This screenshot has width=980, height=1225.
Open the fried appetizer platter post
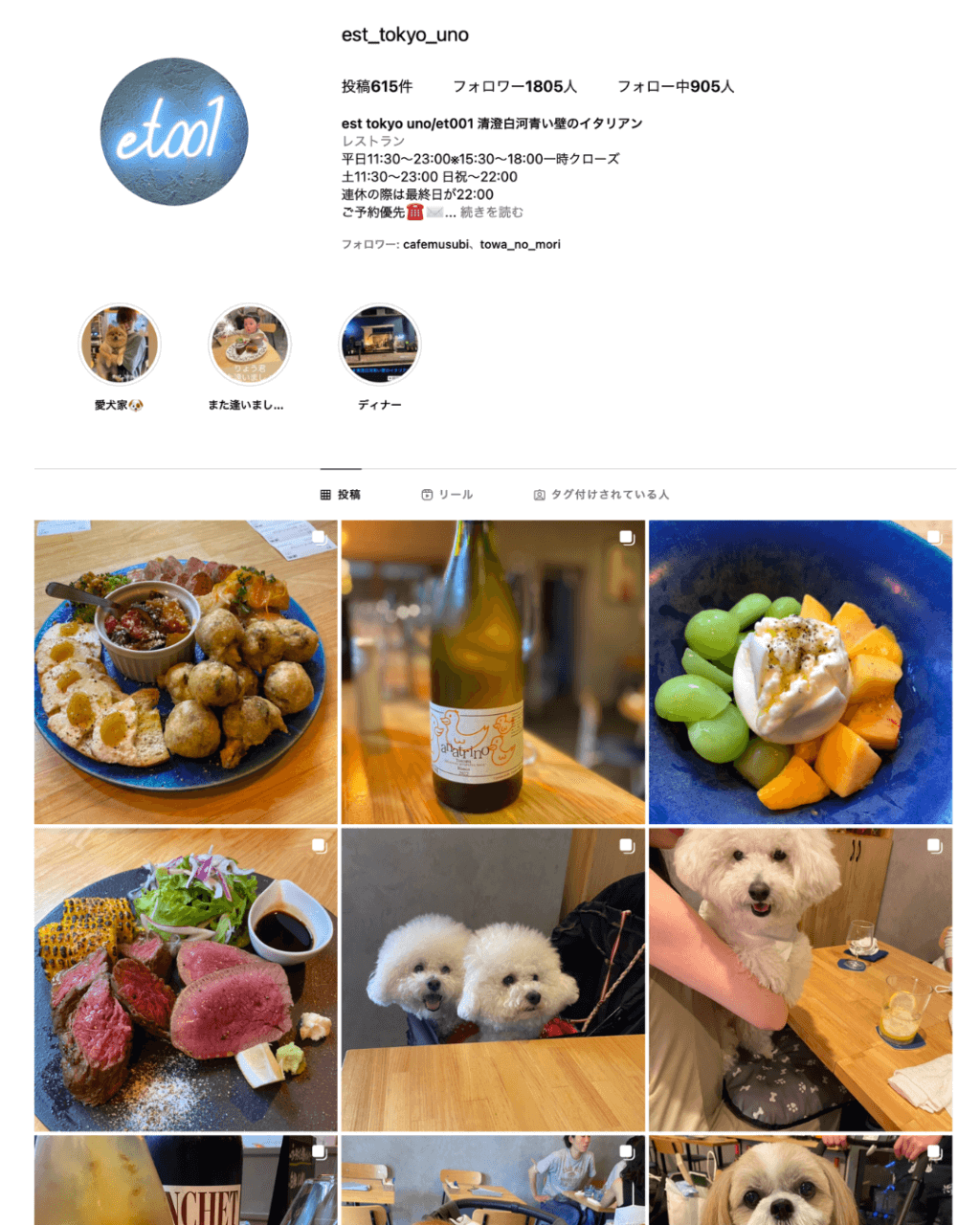186,672
